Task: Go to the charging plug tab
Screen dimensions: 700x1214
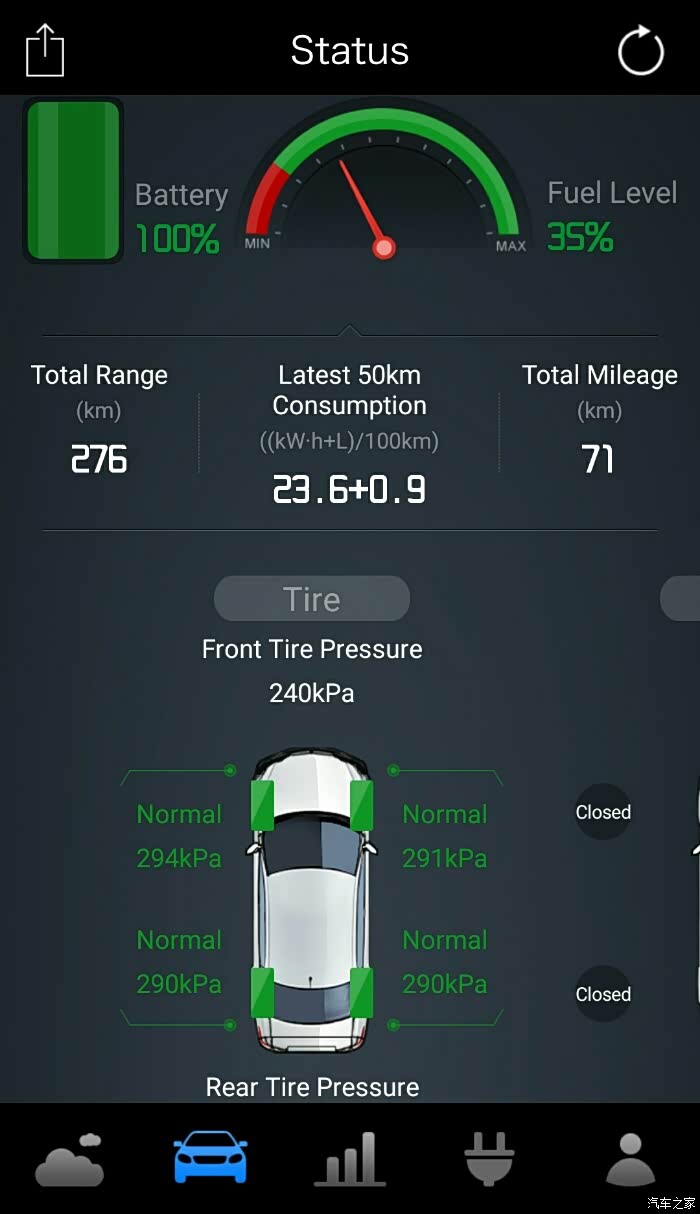Action: click(x=490, y=1159)
